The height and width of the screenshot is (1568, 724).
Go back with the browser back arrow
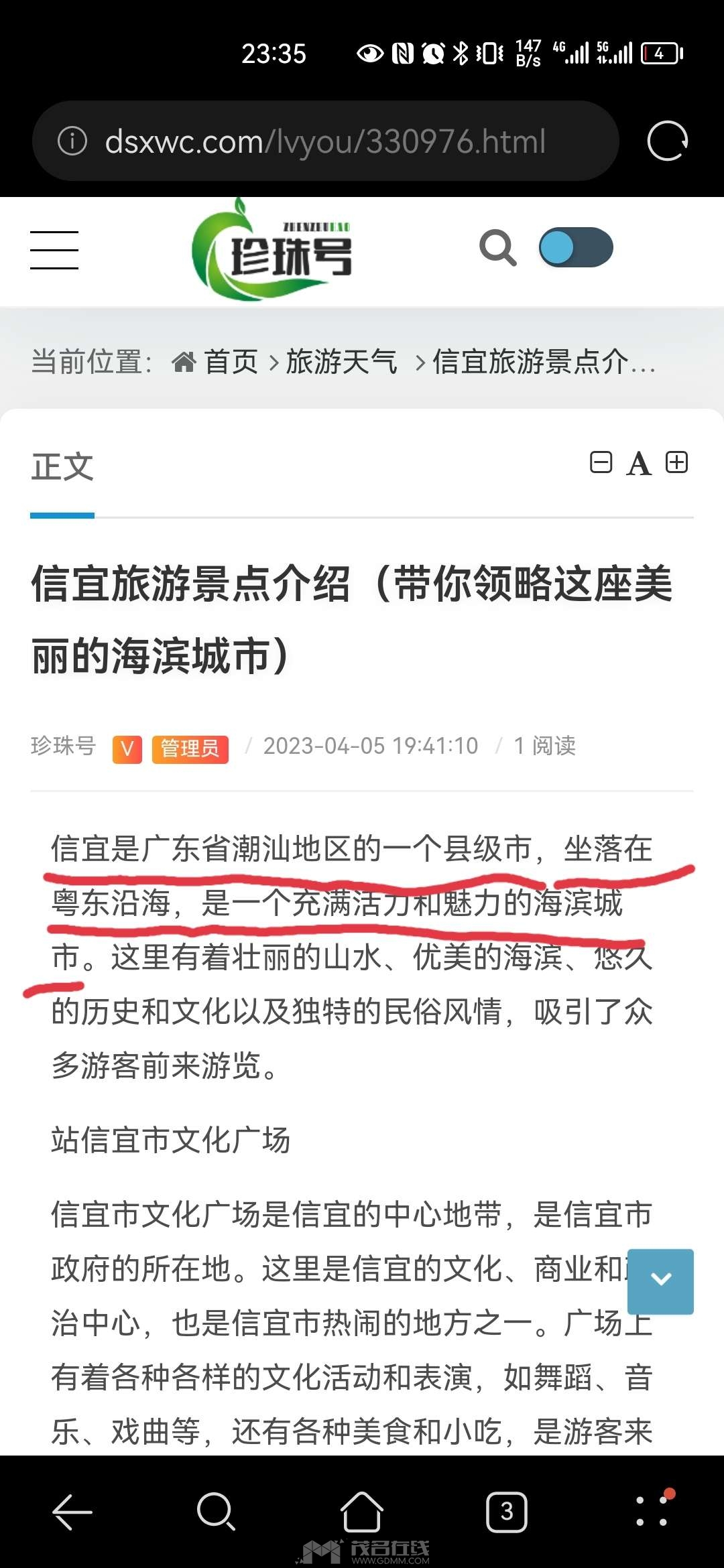tap(72, 1512)
